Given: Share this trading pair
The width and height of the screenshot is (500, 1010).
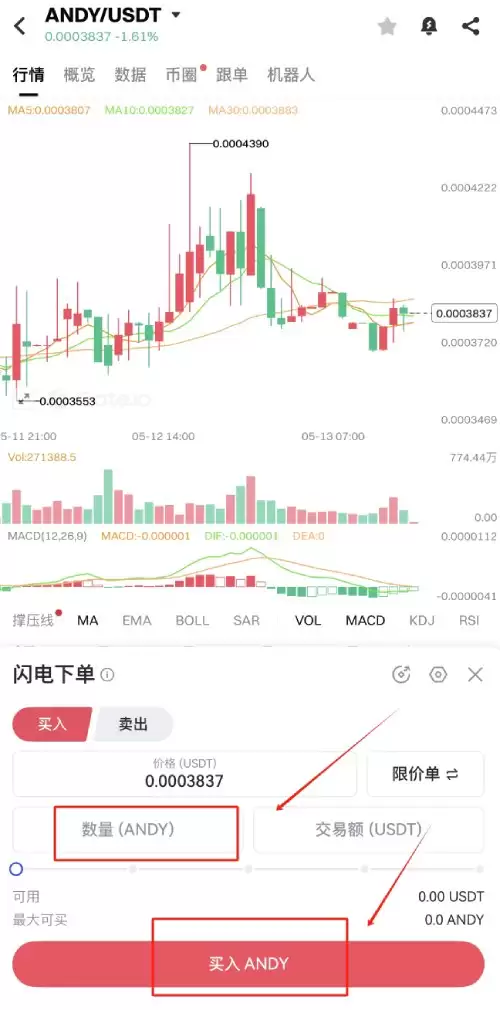Looking at the screenshot, I should coord(471,26).
